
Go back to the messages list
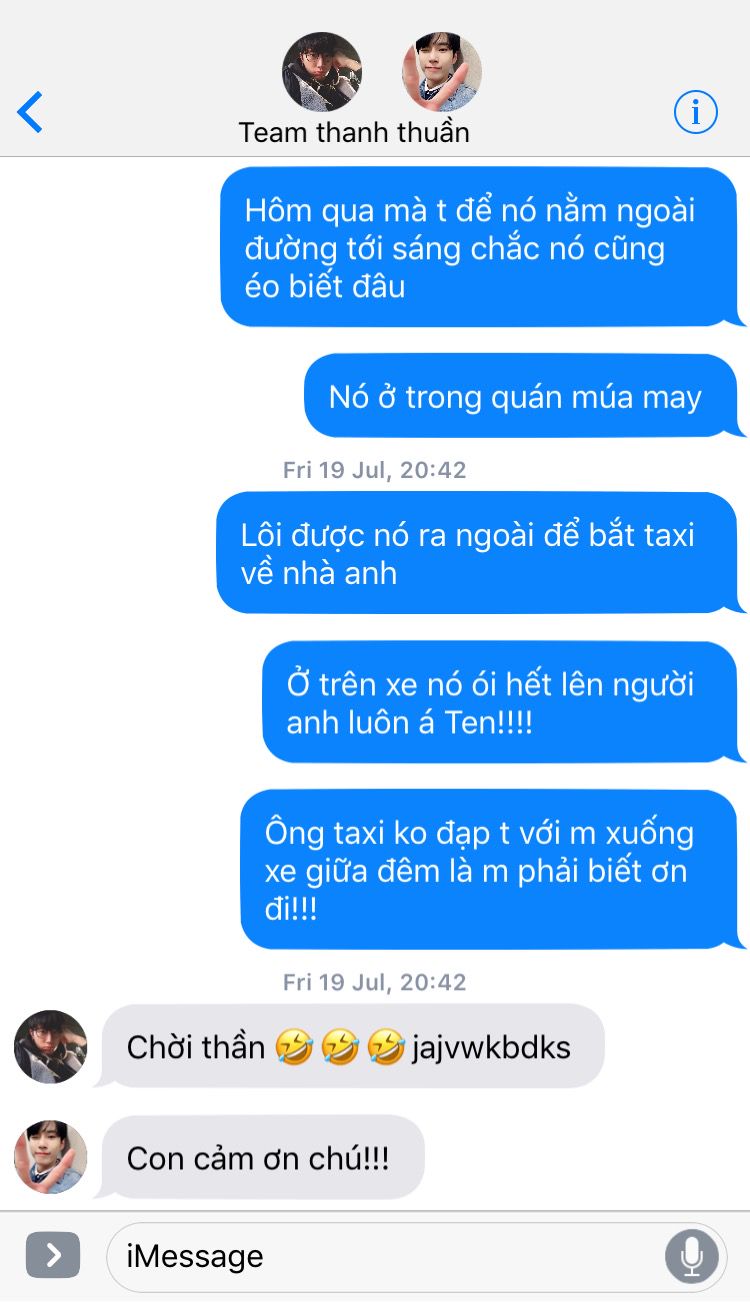coord(31,112)
